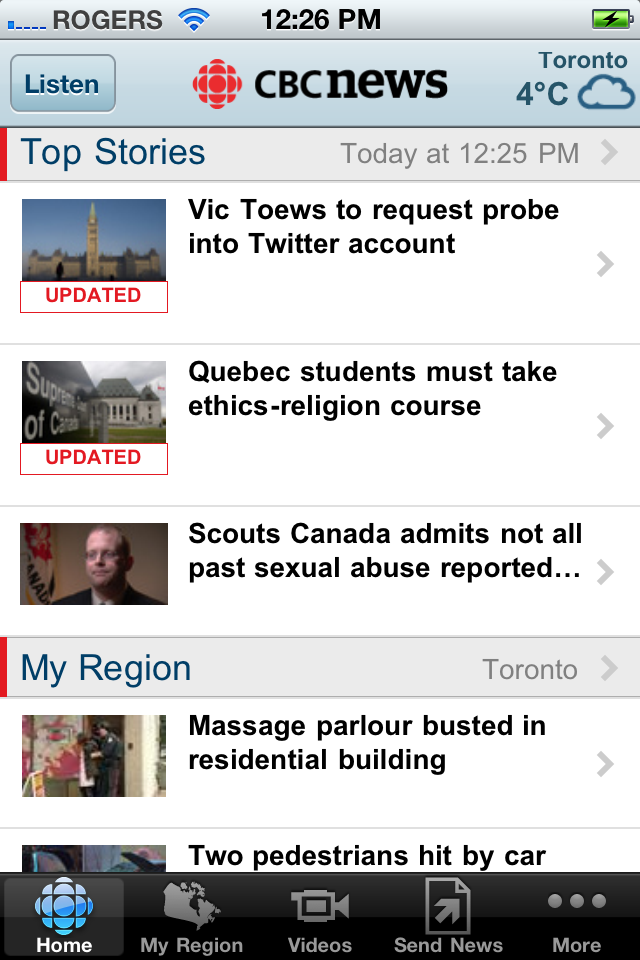640x960 pixels.
Task: Open the Toronto weather widget
Action: (576, 81)
